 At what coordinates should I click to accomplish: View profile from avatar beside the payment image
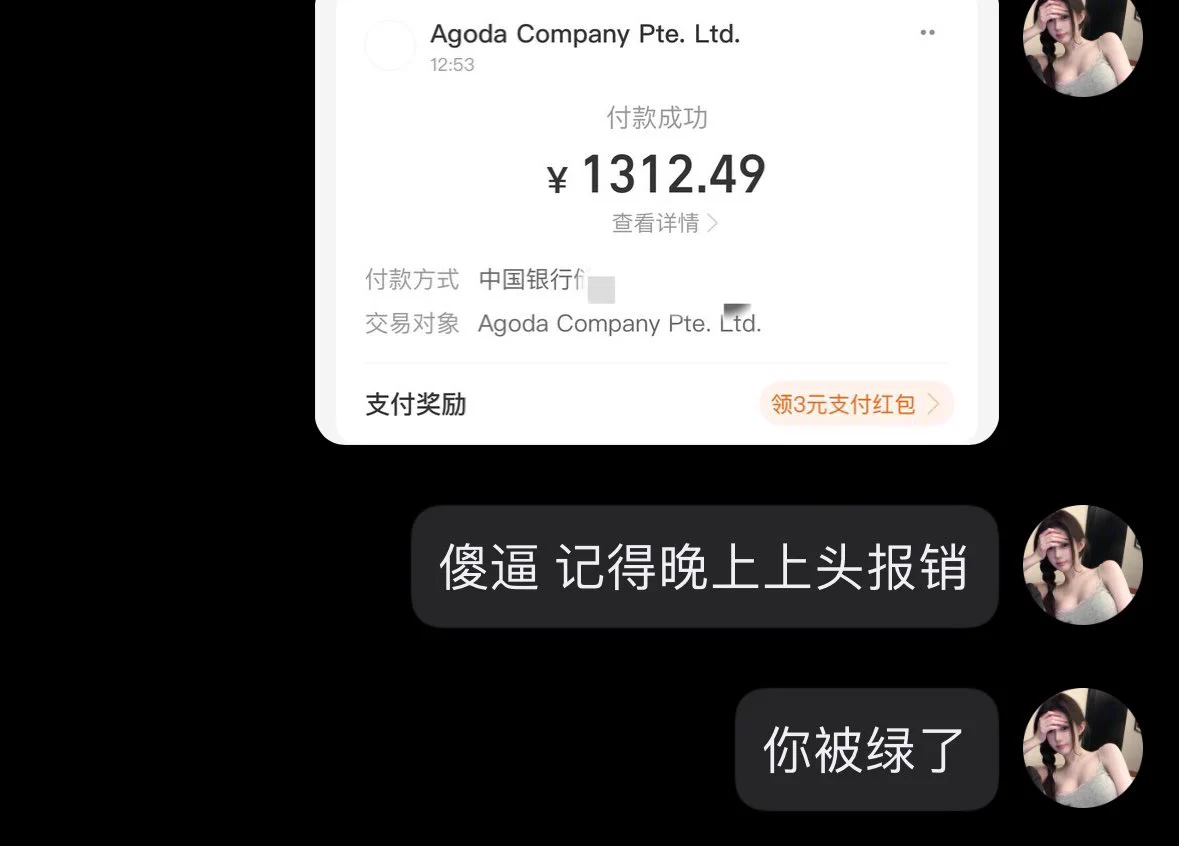pyautogui.click(x=1082, y=40)
